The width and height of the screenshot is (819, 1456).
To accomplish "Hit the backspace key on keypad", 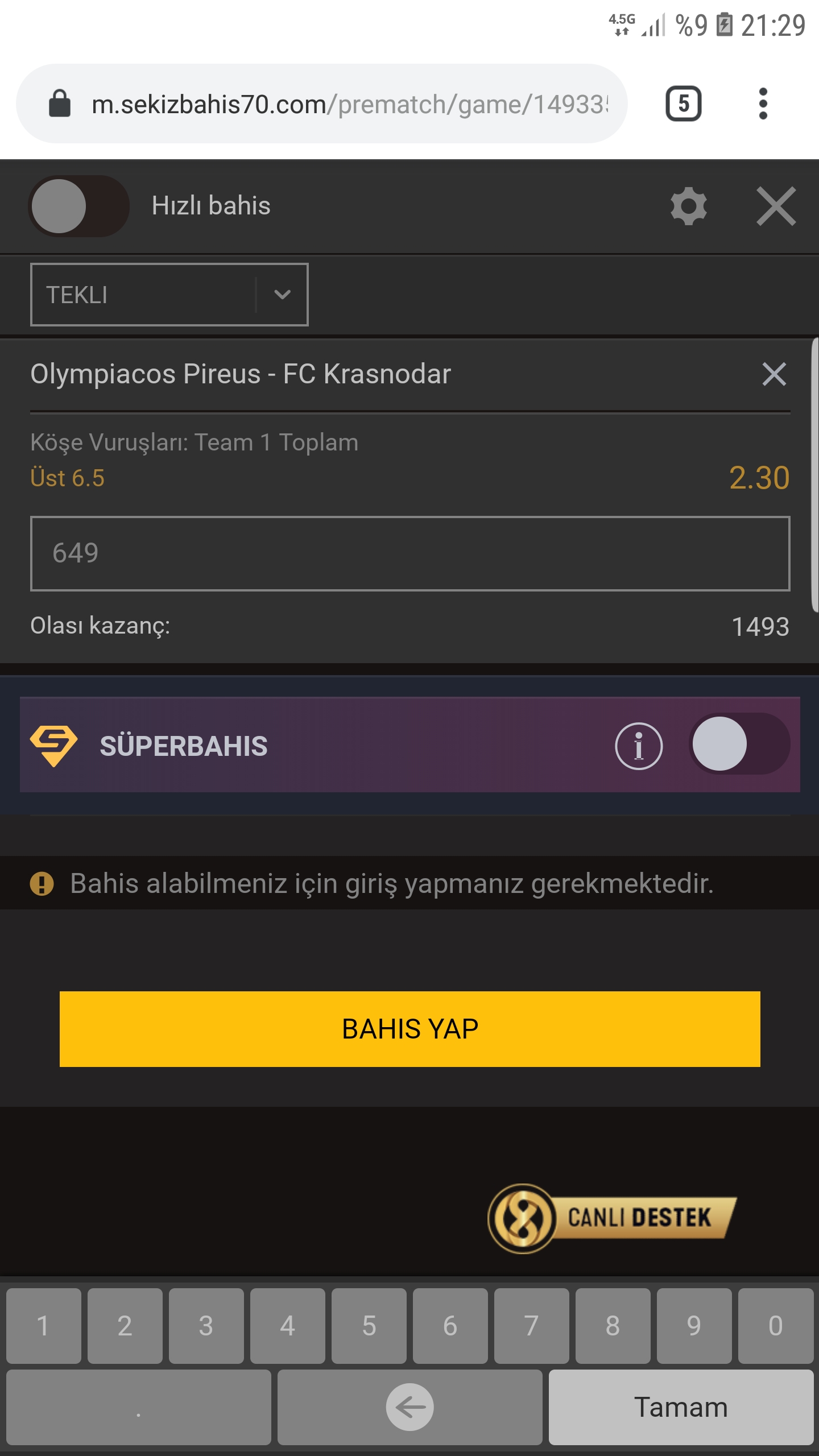I will 409,1407.
